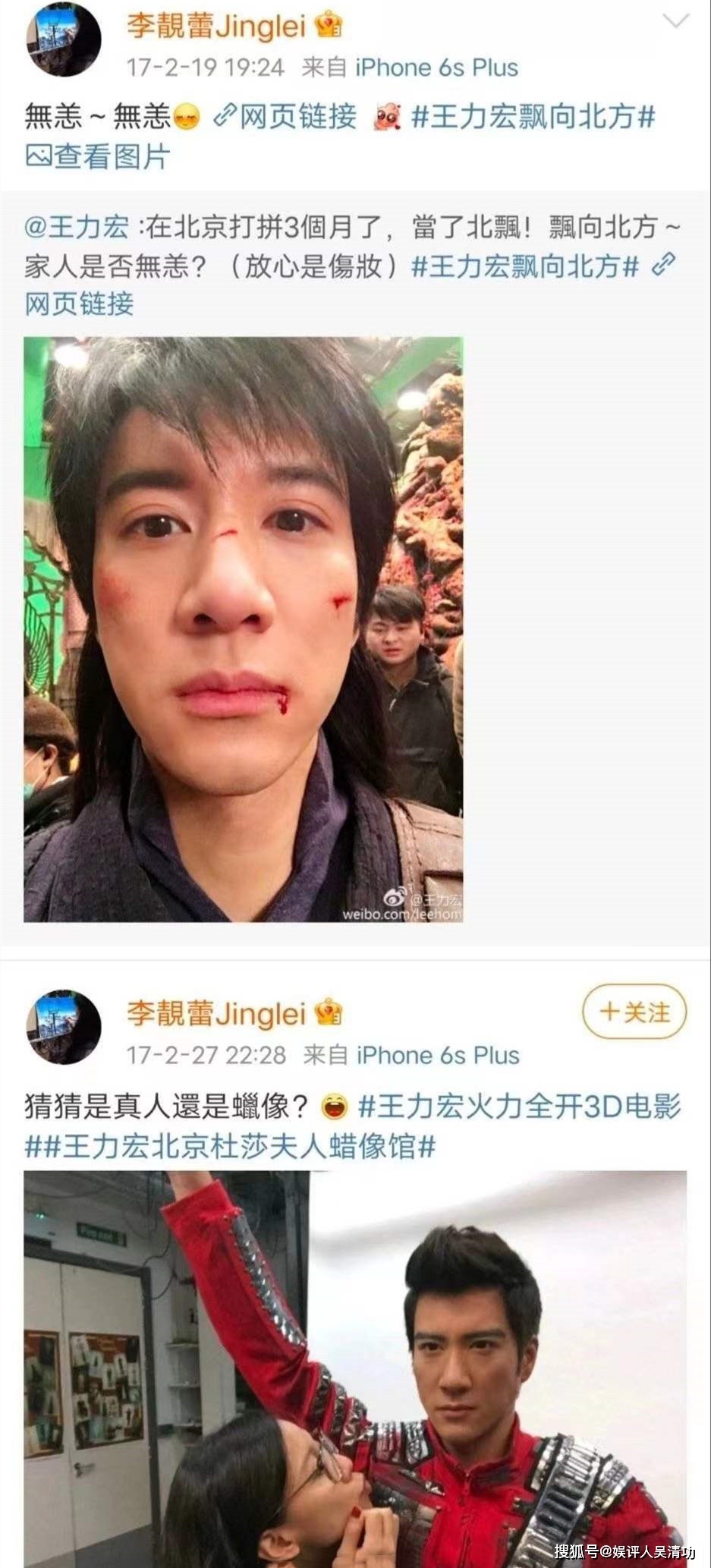The height and width of the screenshot is (1568, 711).
Task: Open the username 李靚蕾Jinglei on the 17-2-27 post
Action: [216, 1013]
